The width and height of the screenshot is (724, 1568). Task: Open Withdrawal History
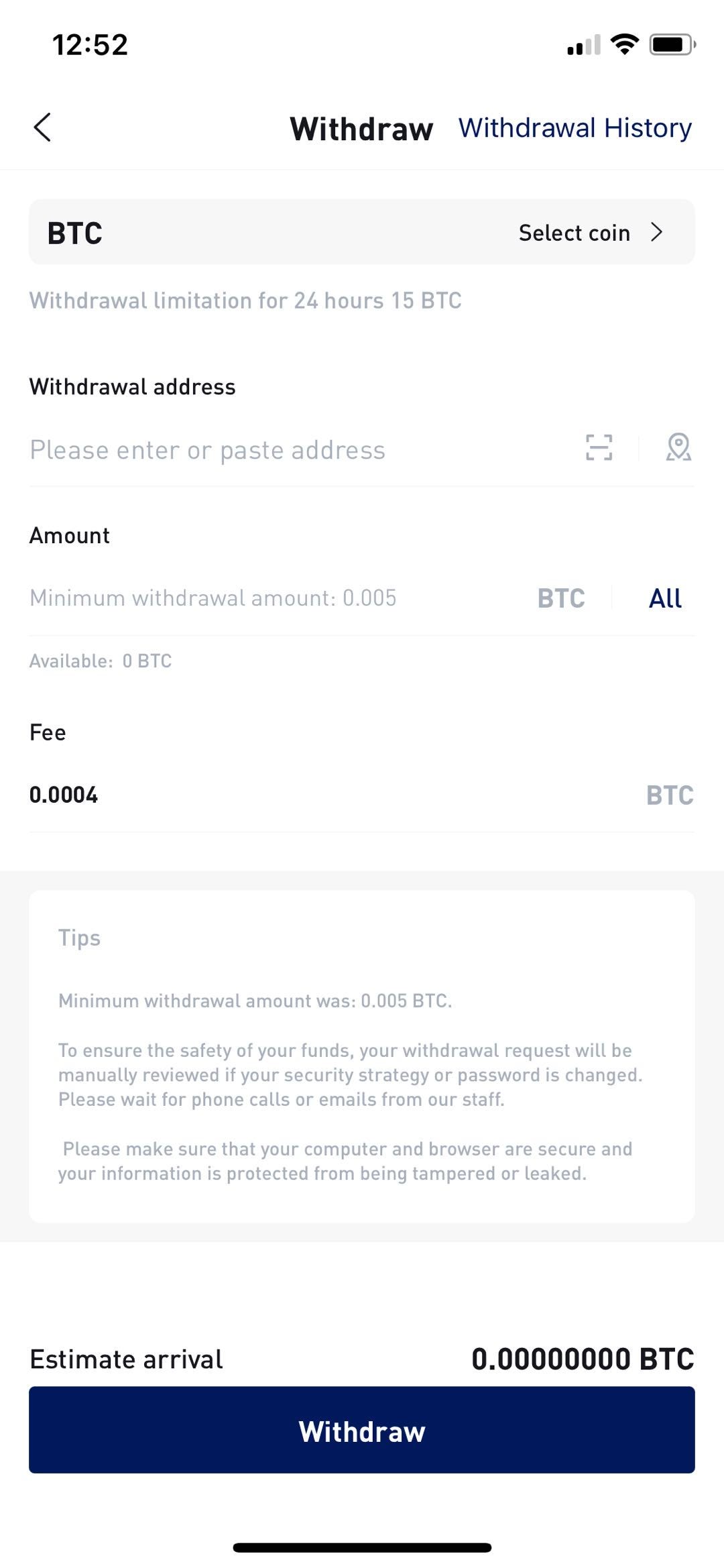[x=575, y=127]
